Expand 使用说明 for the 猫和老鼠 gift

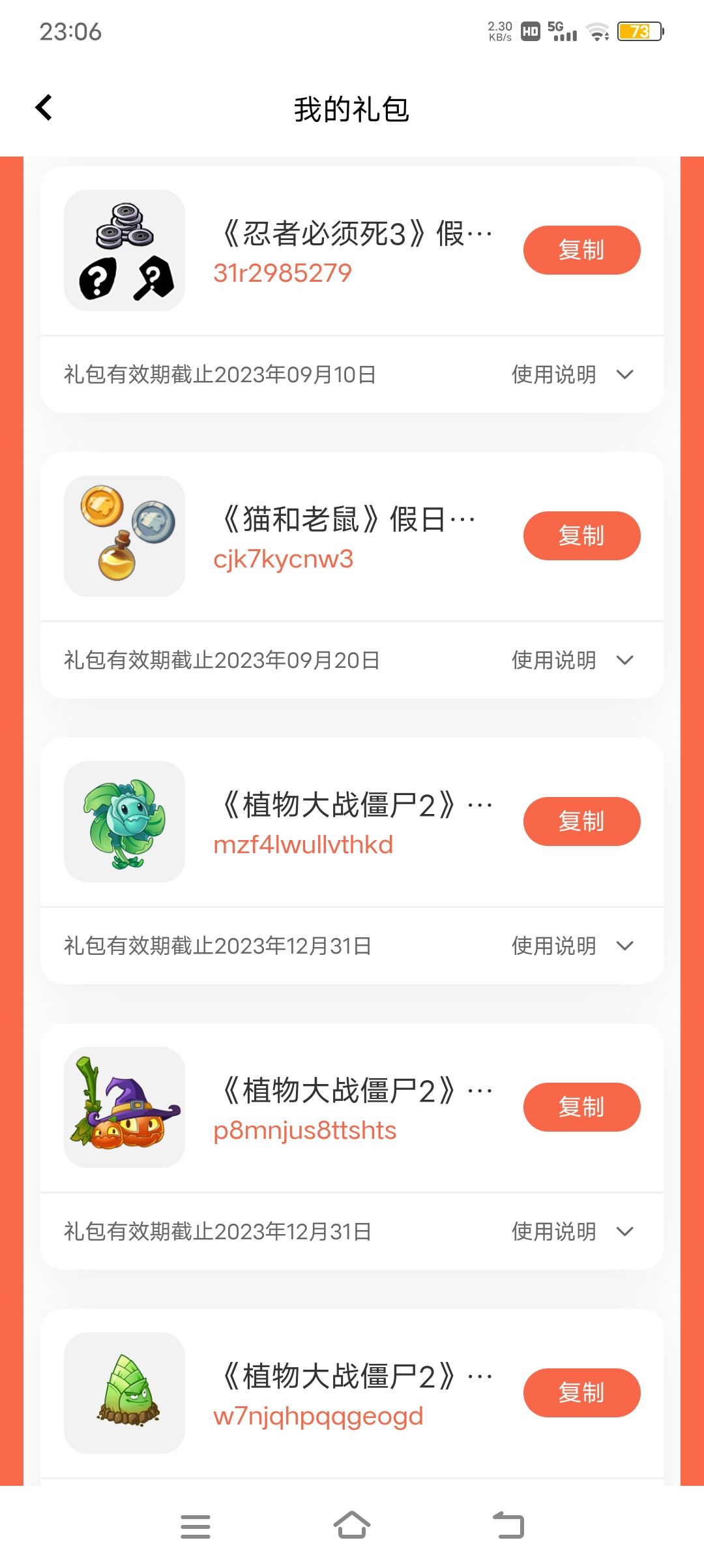coord(572,660)
